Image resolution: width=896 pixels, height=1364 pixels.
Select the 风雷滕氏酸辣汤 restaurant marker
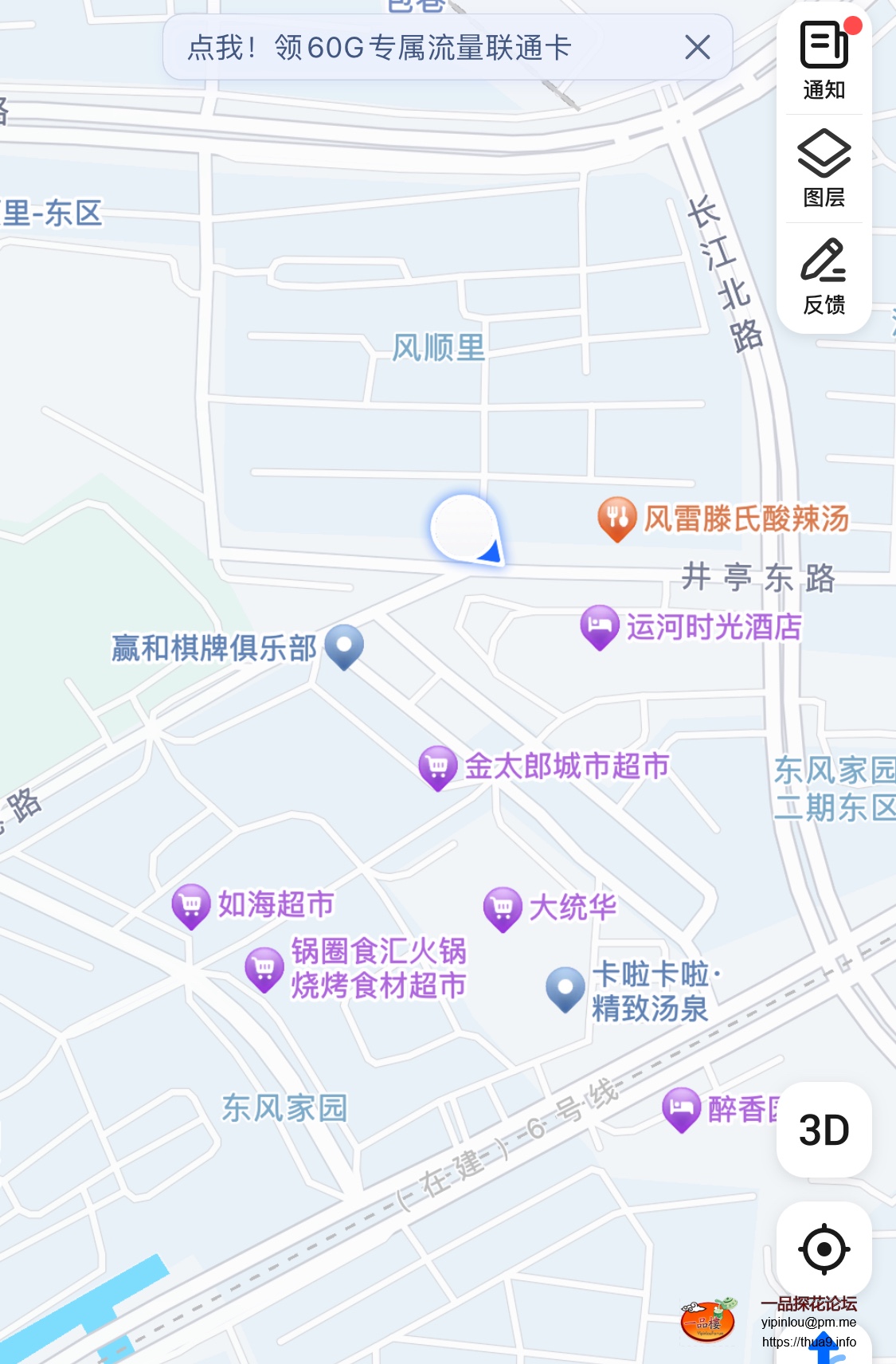[617, 516]
